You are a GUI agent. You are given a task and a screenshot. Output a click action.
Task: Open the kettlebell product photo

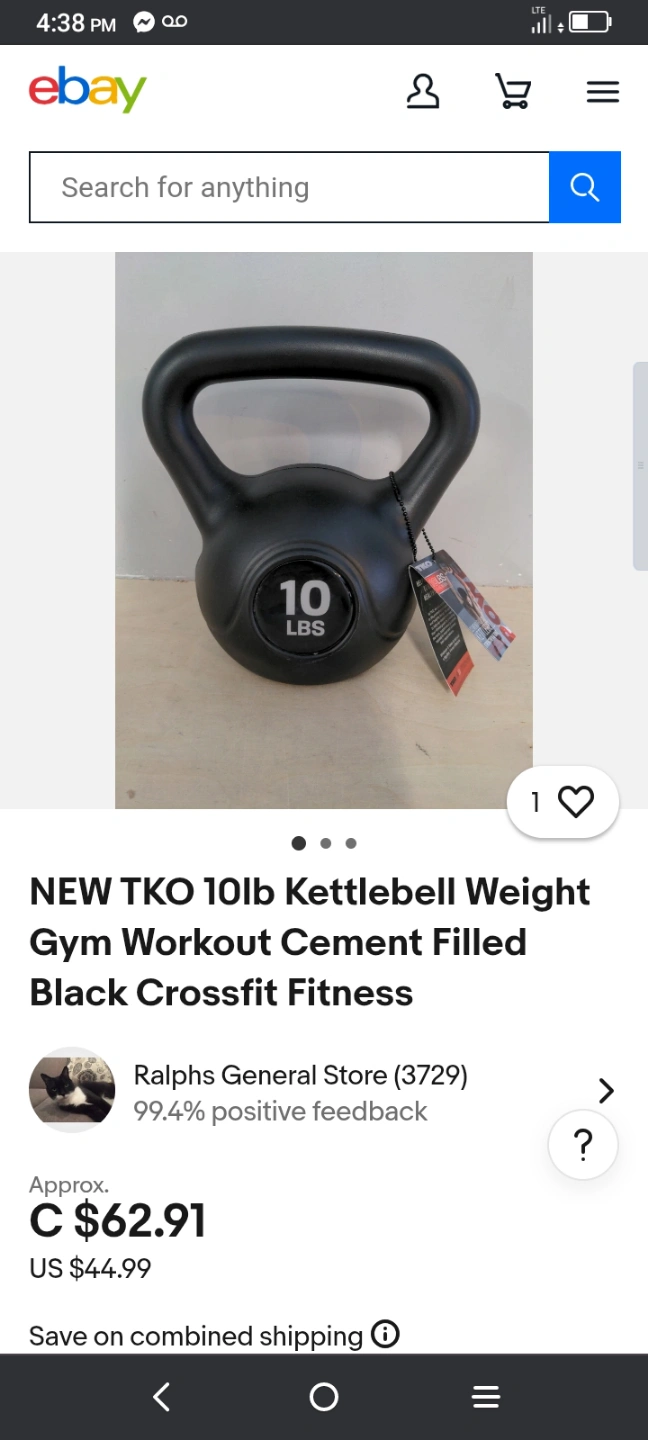(x=324, y=530)
